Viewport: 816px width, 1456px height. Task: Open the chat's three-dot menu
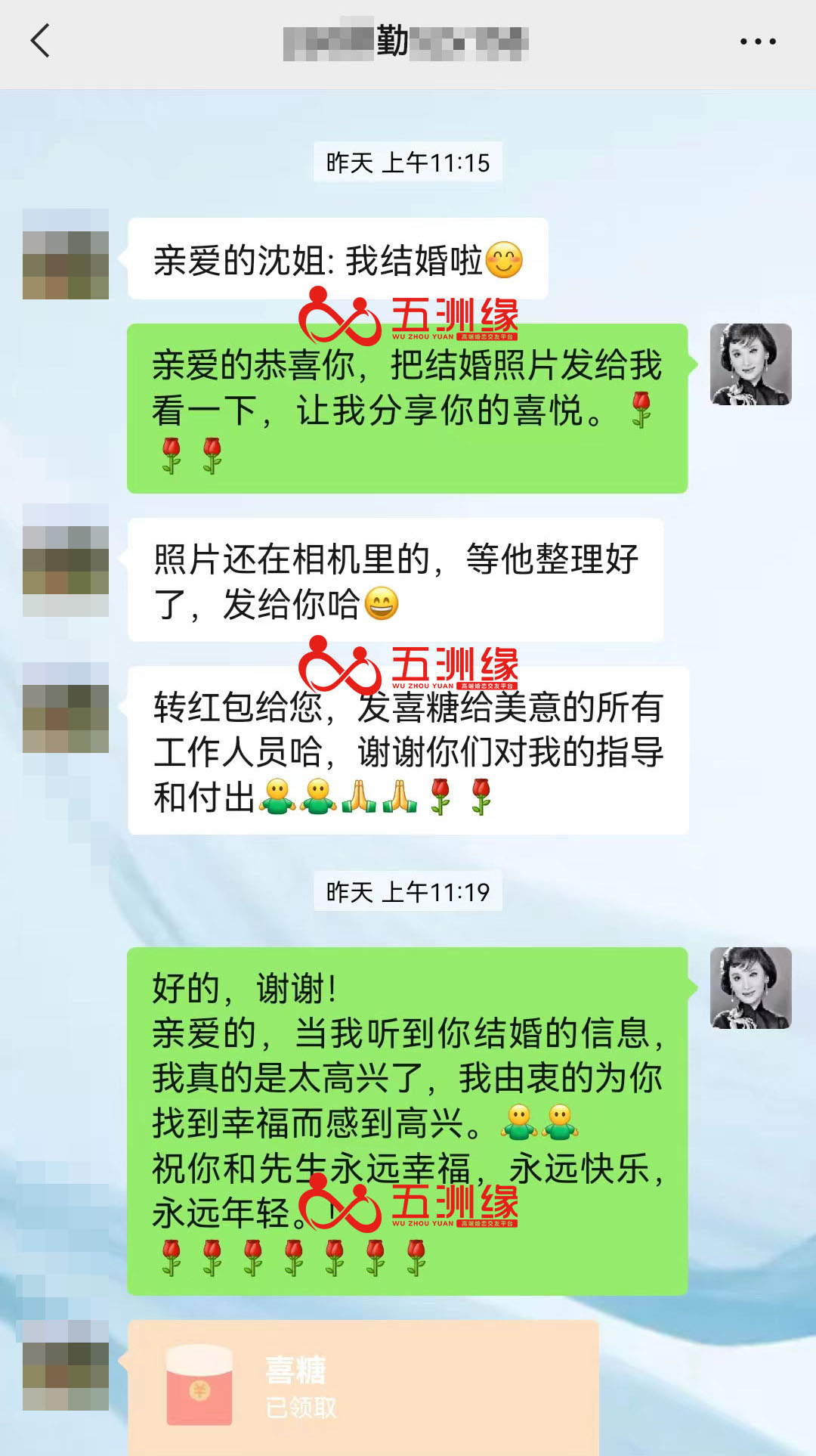(x=757, y=42)
